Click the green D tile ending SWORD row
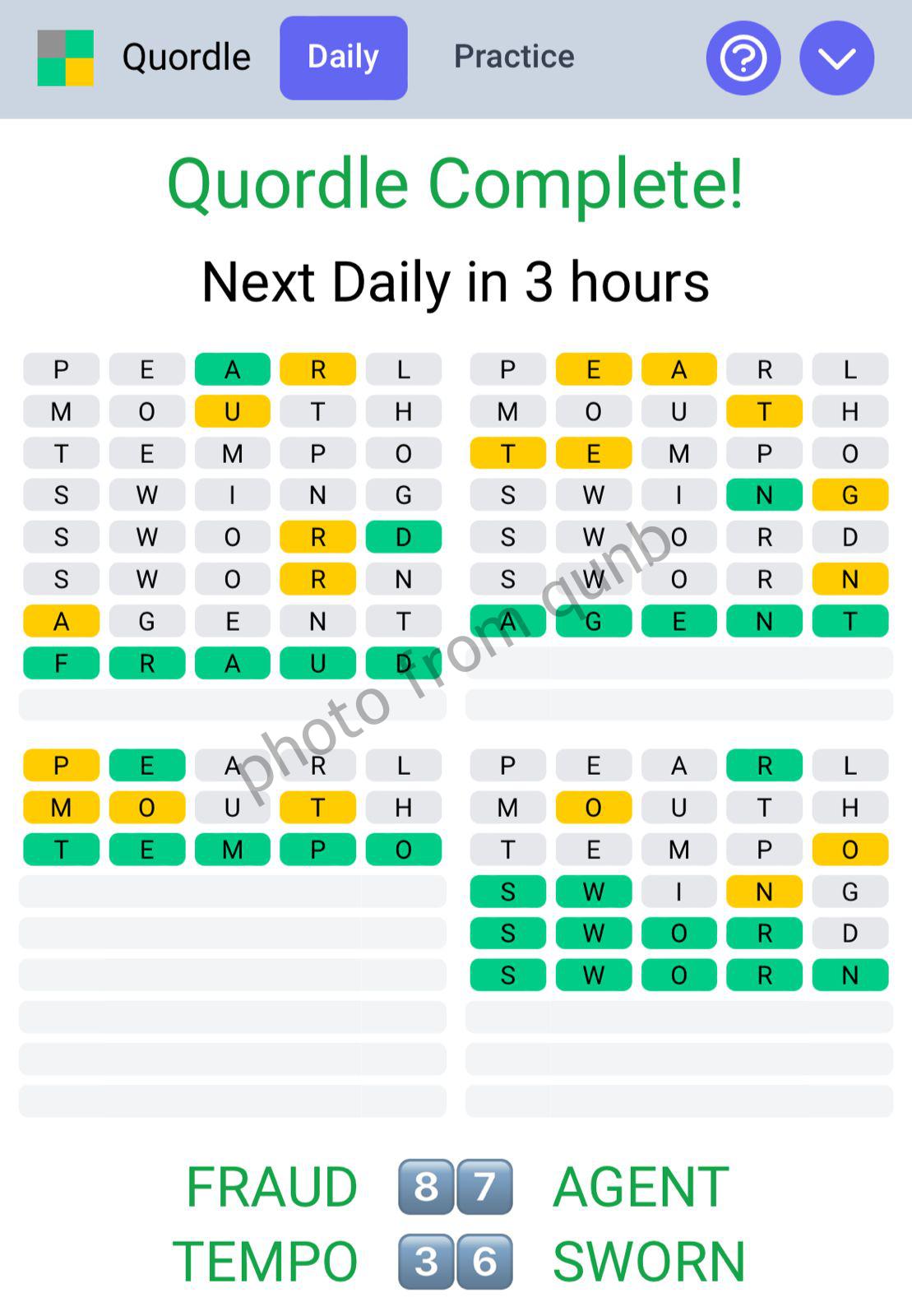 [x=403, y=537]
